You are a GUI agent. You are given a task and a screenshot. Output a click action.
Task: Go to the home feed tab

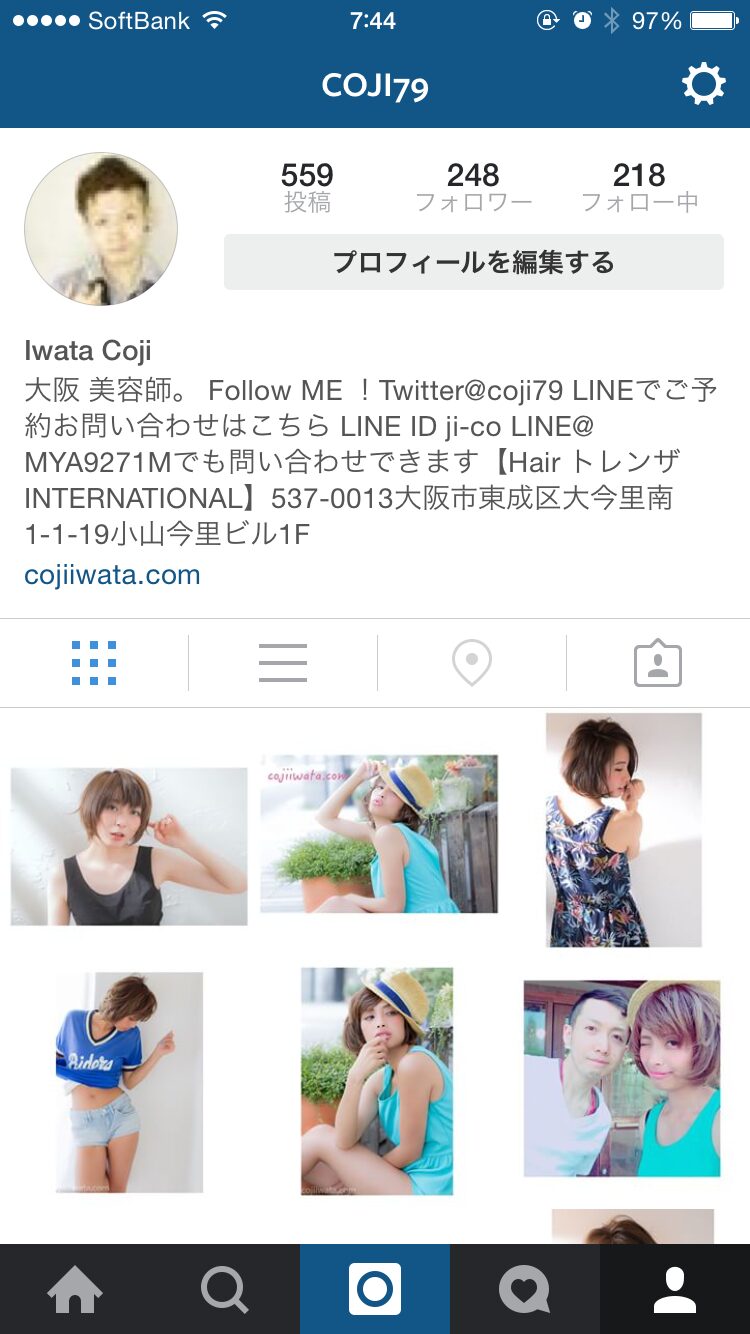[75, 1289]
